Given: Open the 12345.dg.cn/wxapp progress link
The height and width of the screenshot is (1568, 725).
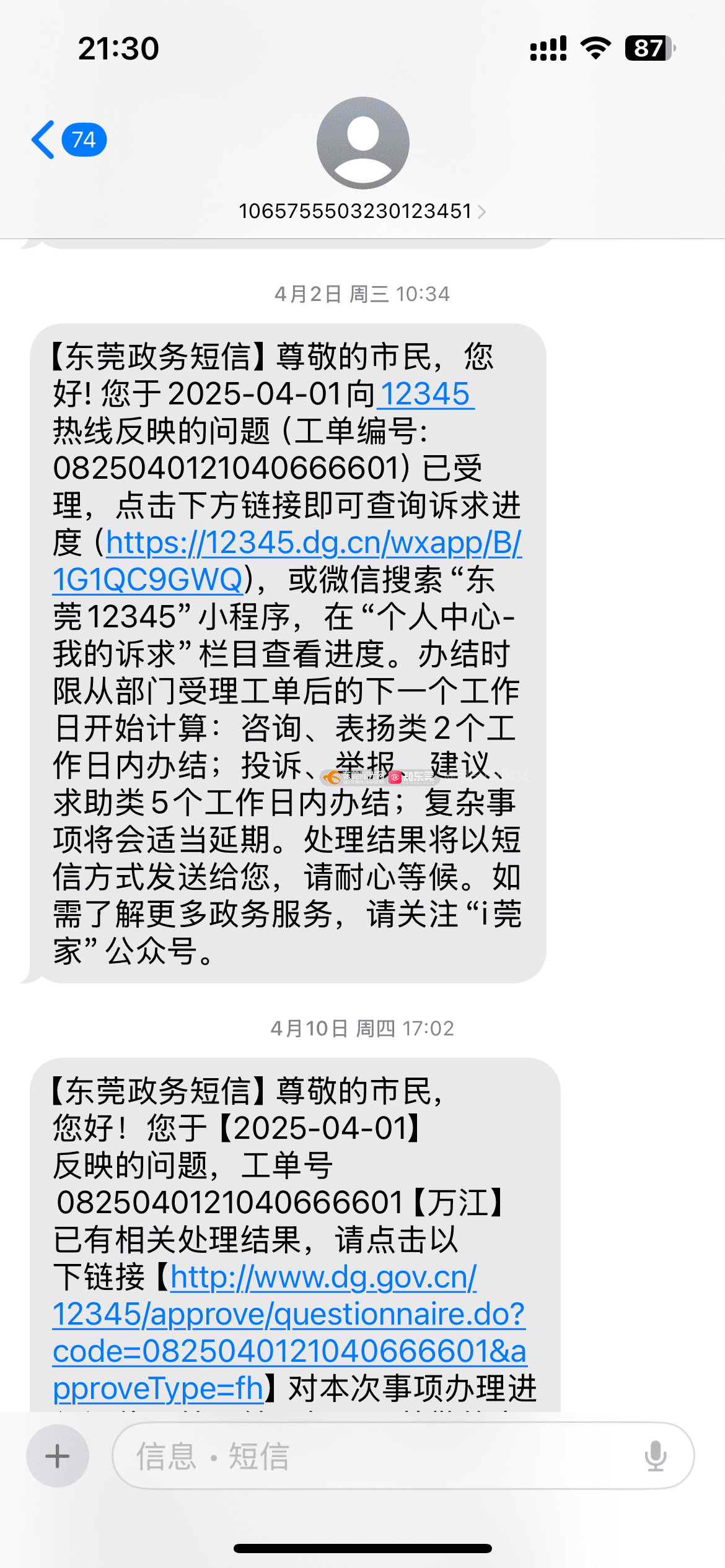Looking at the screenshot, I should (x=287, y=561).
